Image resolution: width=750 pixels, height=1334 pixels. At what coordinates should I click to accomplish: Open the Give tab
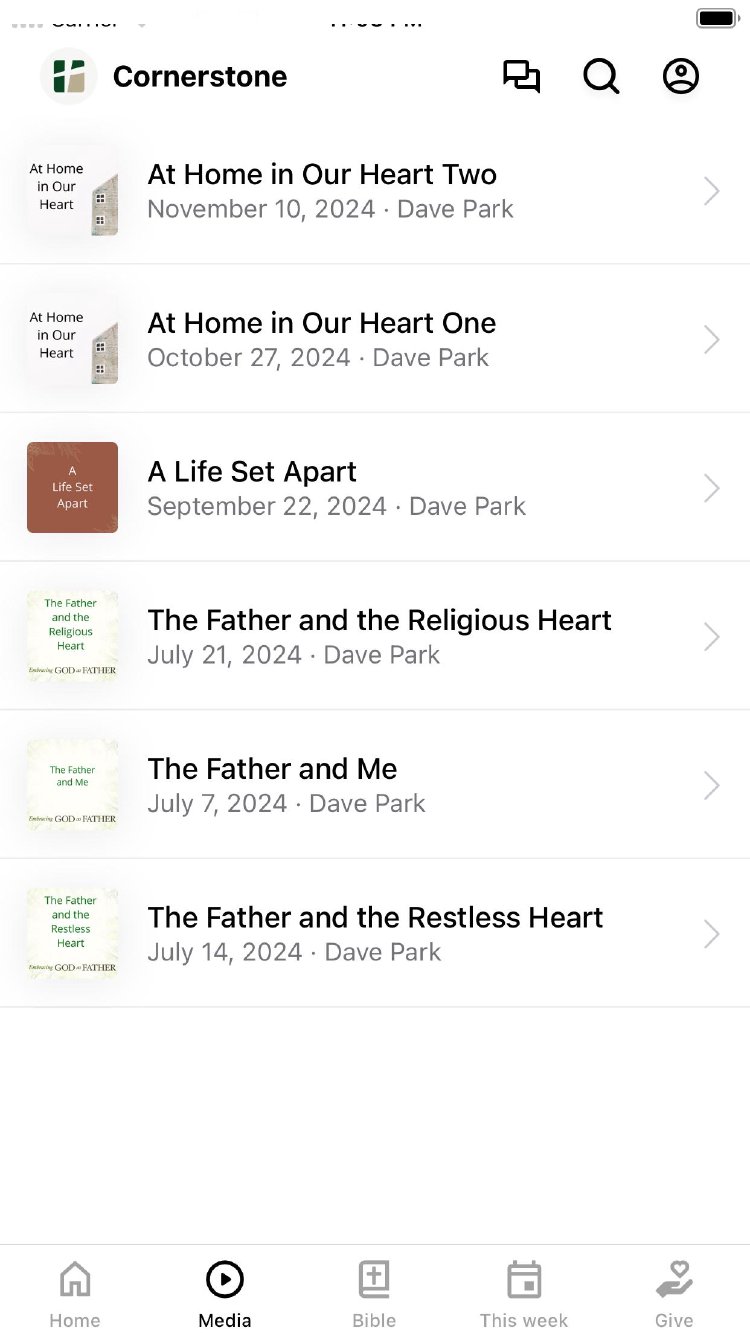coord(674,1292)
